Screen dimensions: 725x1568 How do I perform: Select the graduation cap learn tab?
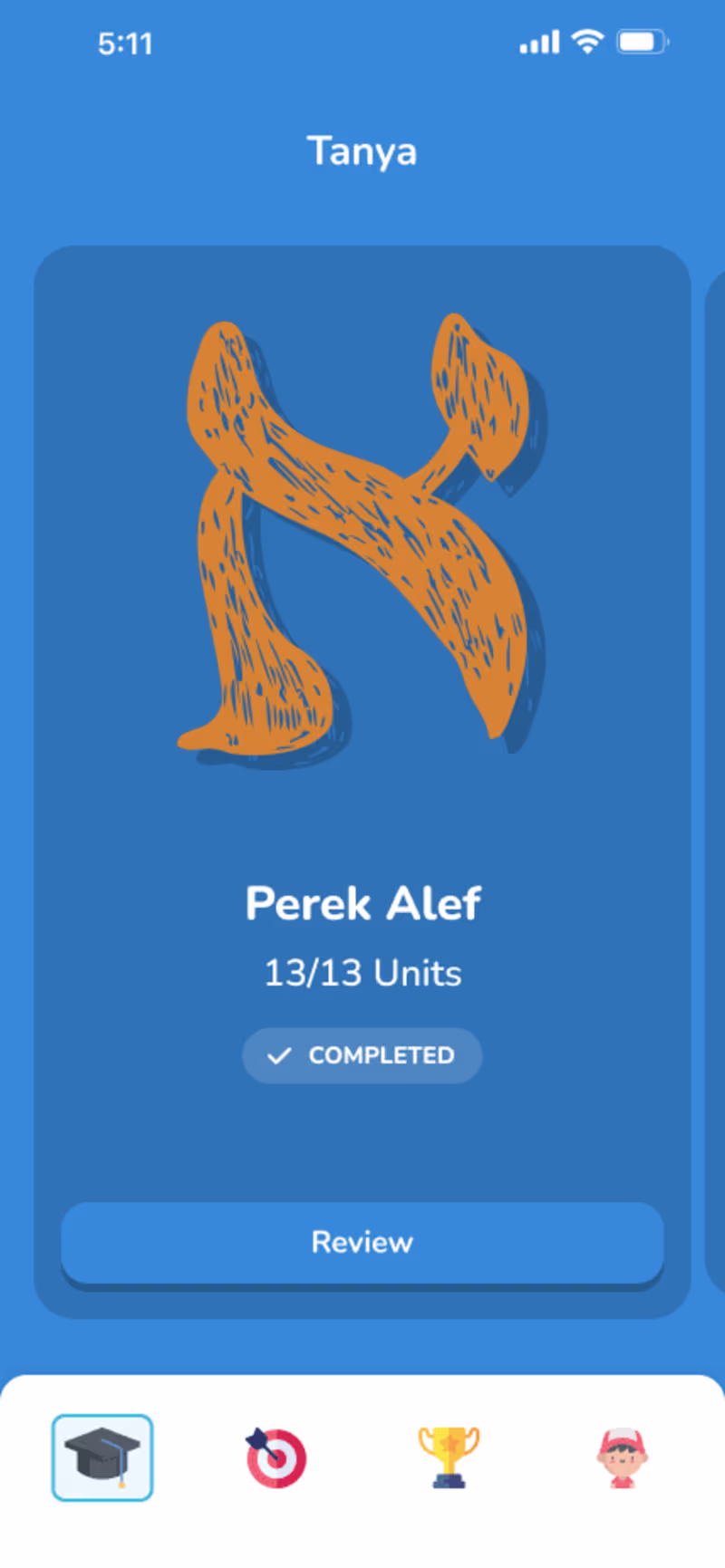tap(102, 1457)
